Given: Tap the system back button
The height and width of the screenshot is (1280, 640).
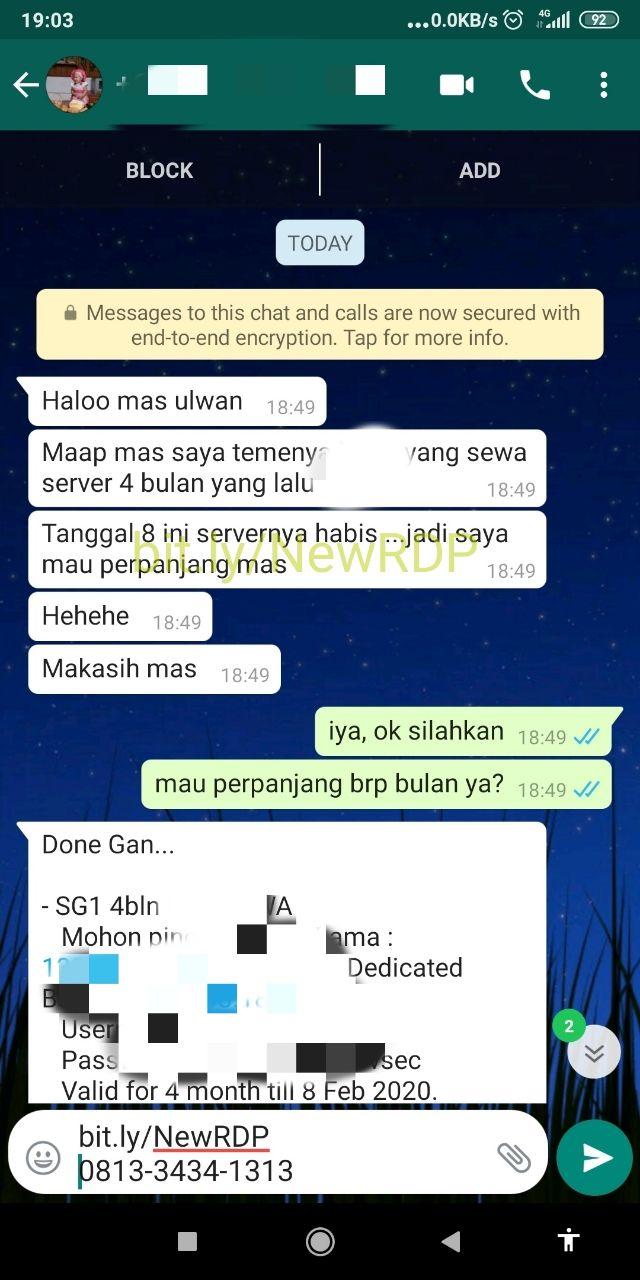Looking at the screenshot, I should point(451,1242).
